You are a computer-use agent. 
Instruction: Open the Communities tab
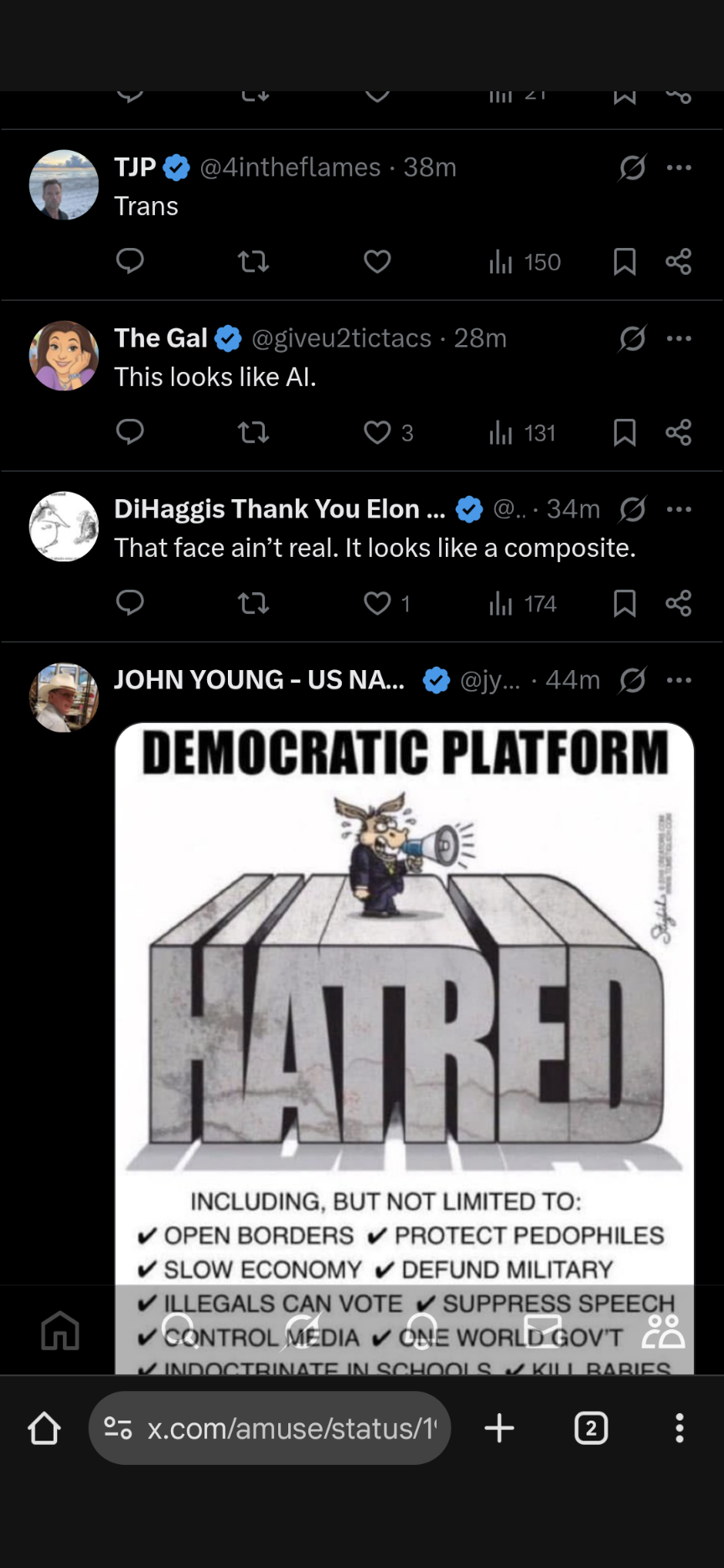click(663, 1330)
